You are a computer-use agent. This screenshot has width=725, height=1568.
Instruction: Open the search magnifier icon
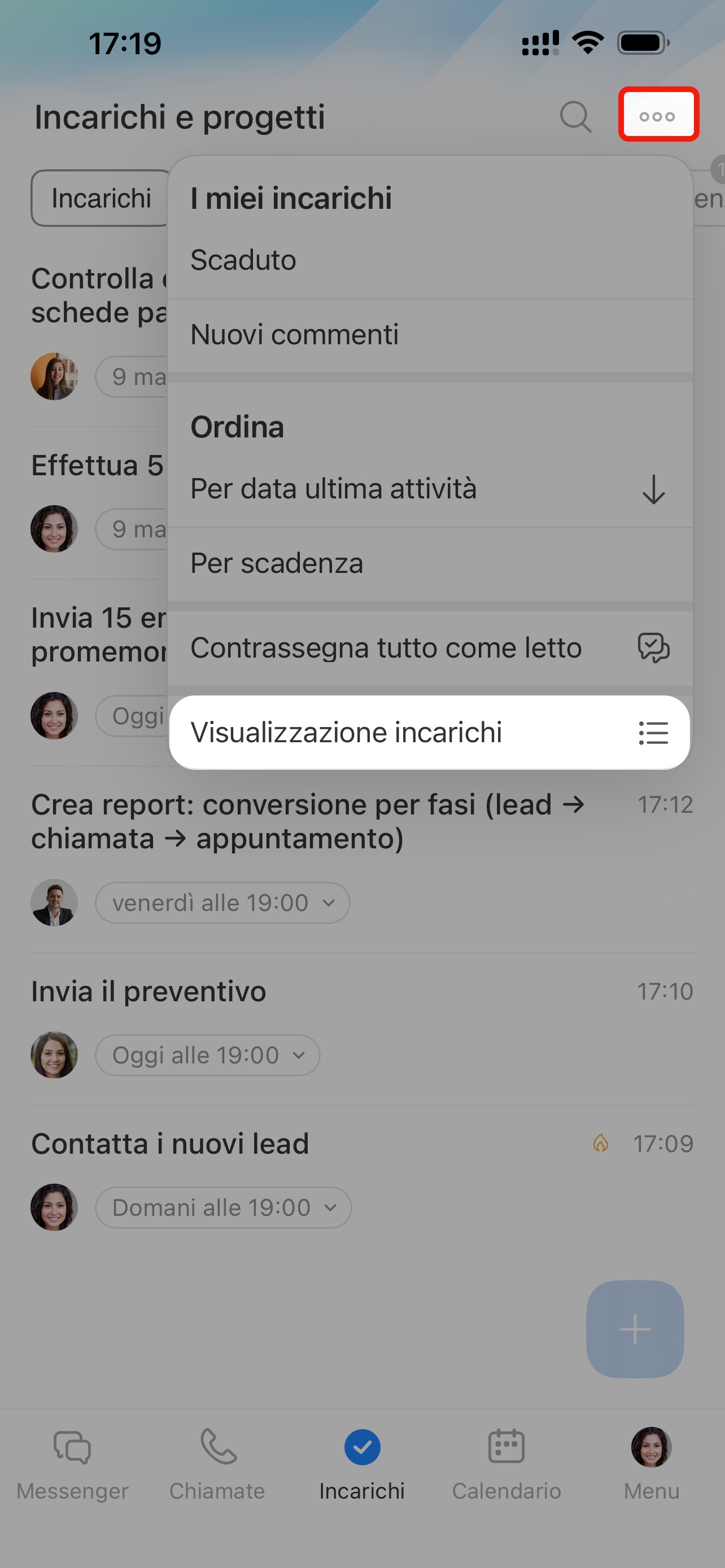click(x=575, y=116)
